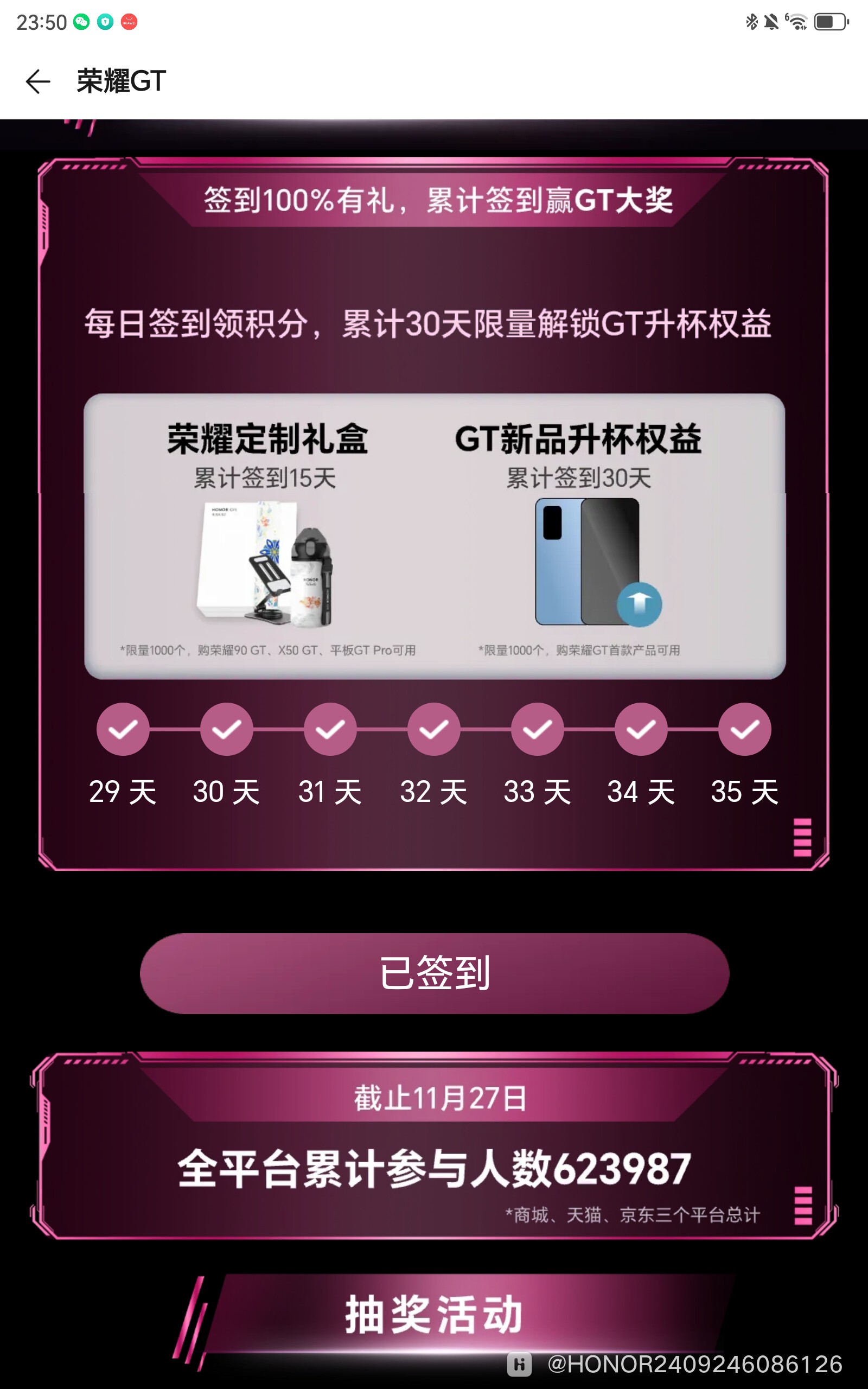
Task: Tap the checkmark circle for 29 天
Action: coord(124,730)
